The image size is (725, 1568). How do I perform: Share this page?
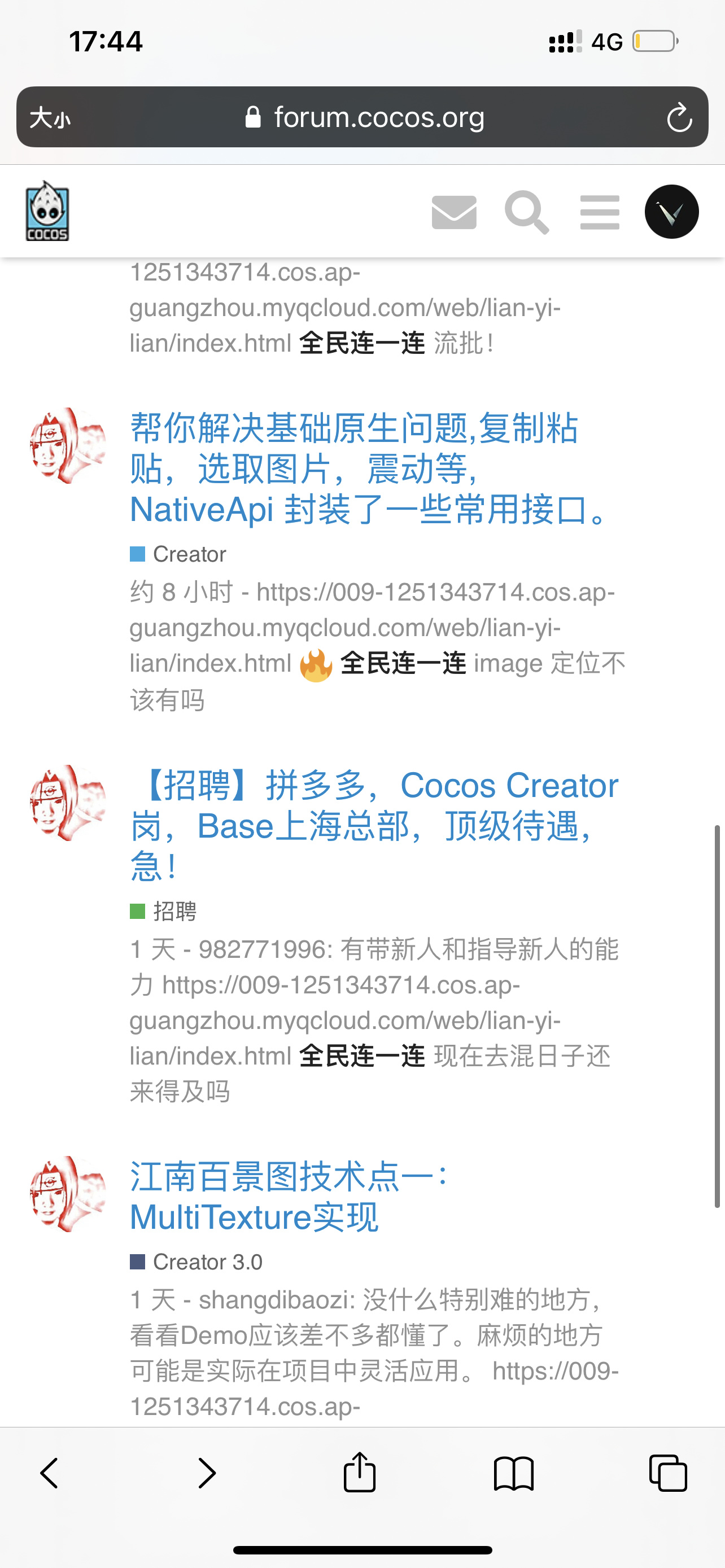(x=360, y=1473)
